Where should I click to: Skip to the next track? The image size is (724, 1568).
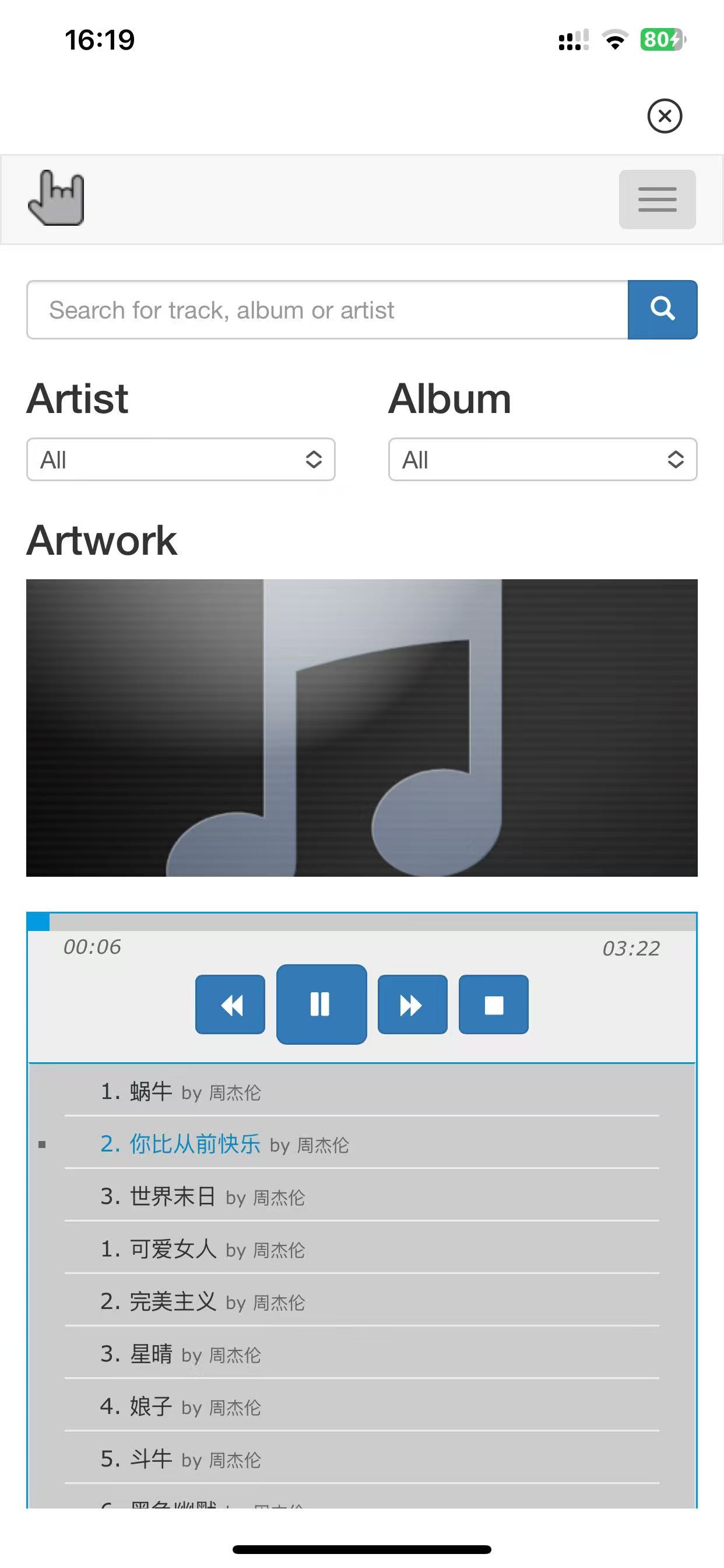[413, 1005]
